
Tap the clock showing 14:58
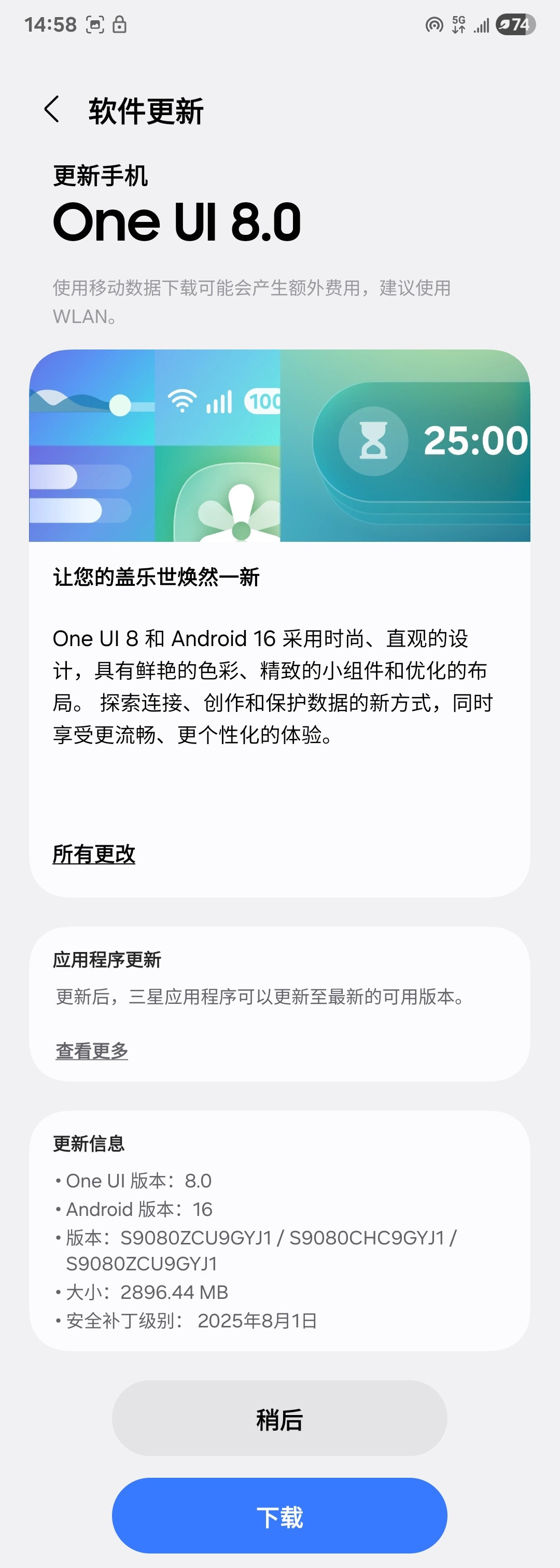click(52, 24)
